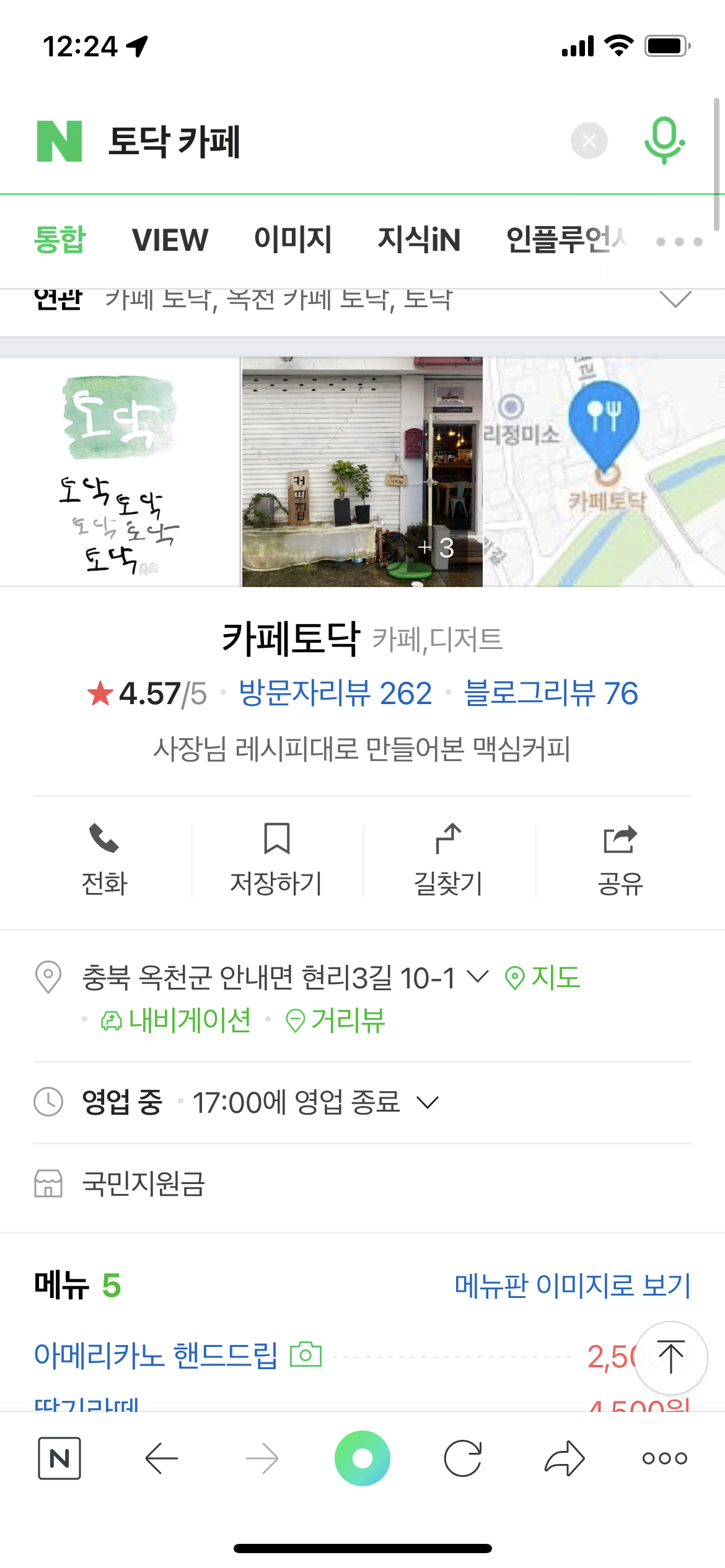Clear the search query text
The width and height of the screenshot is (725, 1568).
(589, 141)
